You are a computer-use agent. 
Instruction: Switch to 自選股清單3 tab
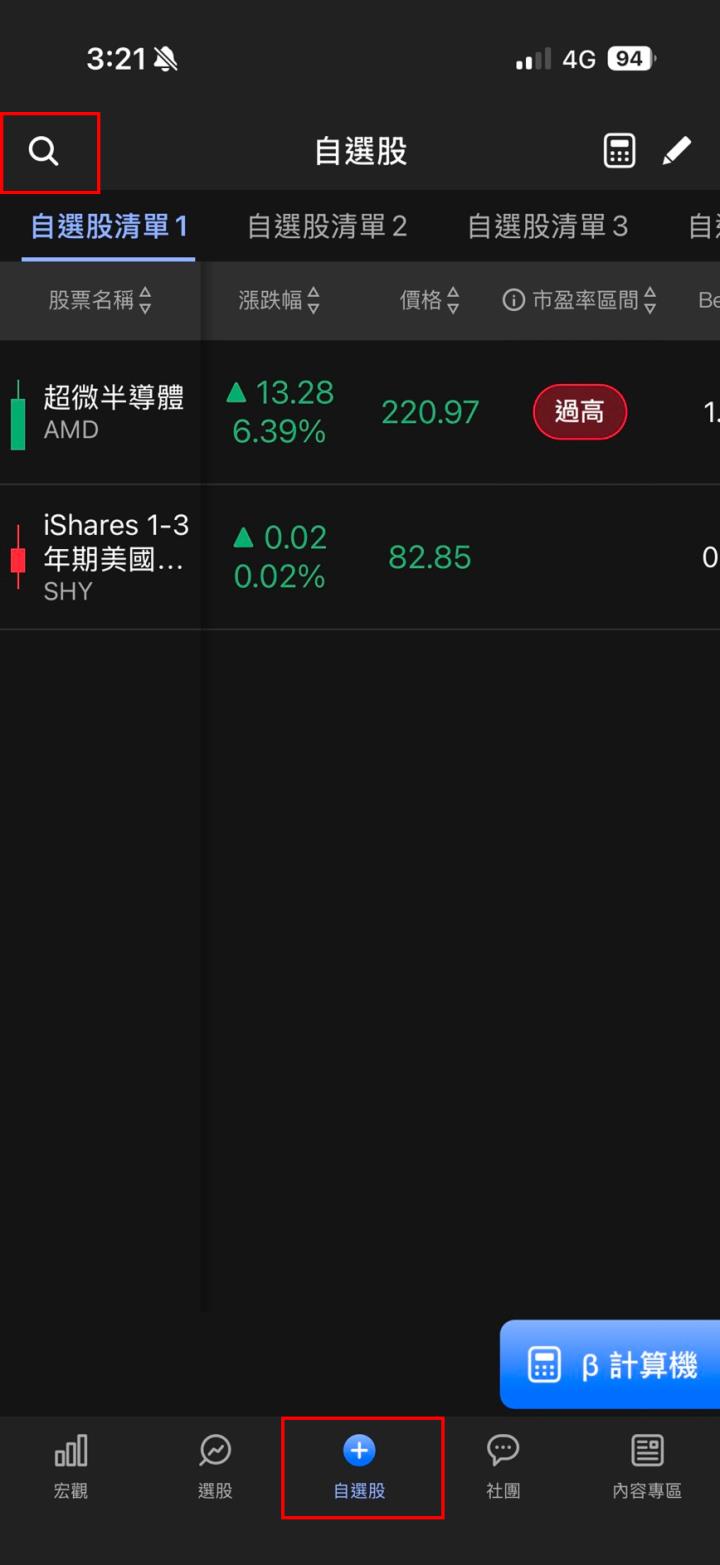(x=548, y=226)
